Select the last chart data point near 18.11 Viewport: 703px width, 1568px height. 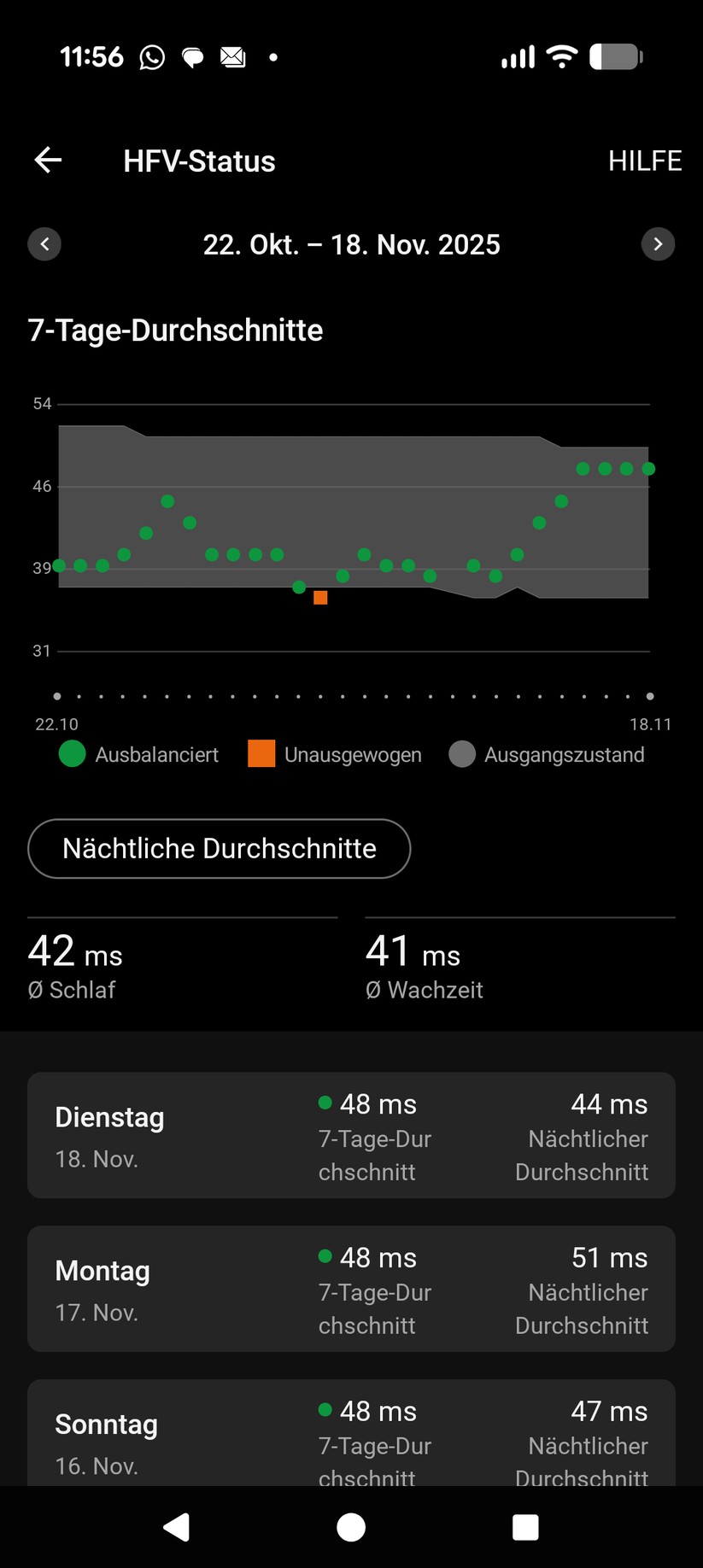click(648, 468)
